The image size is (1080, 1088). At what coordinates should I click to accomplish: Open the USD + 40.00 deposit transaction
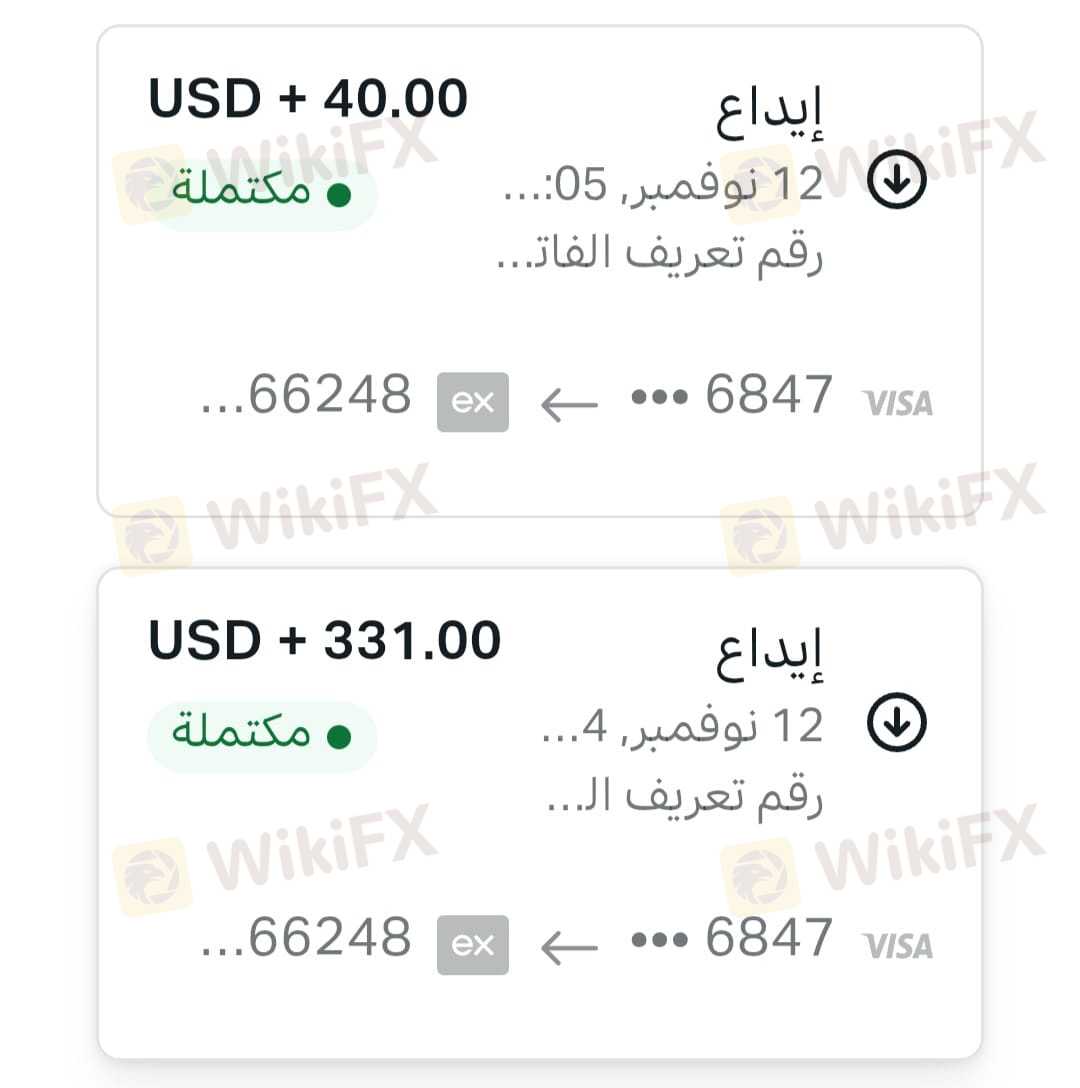click(x=540, y=270)
